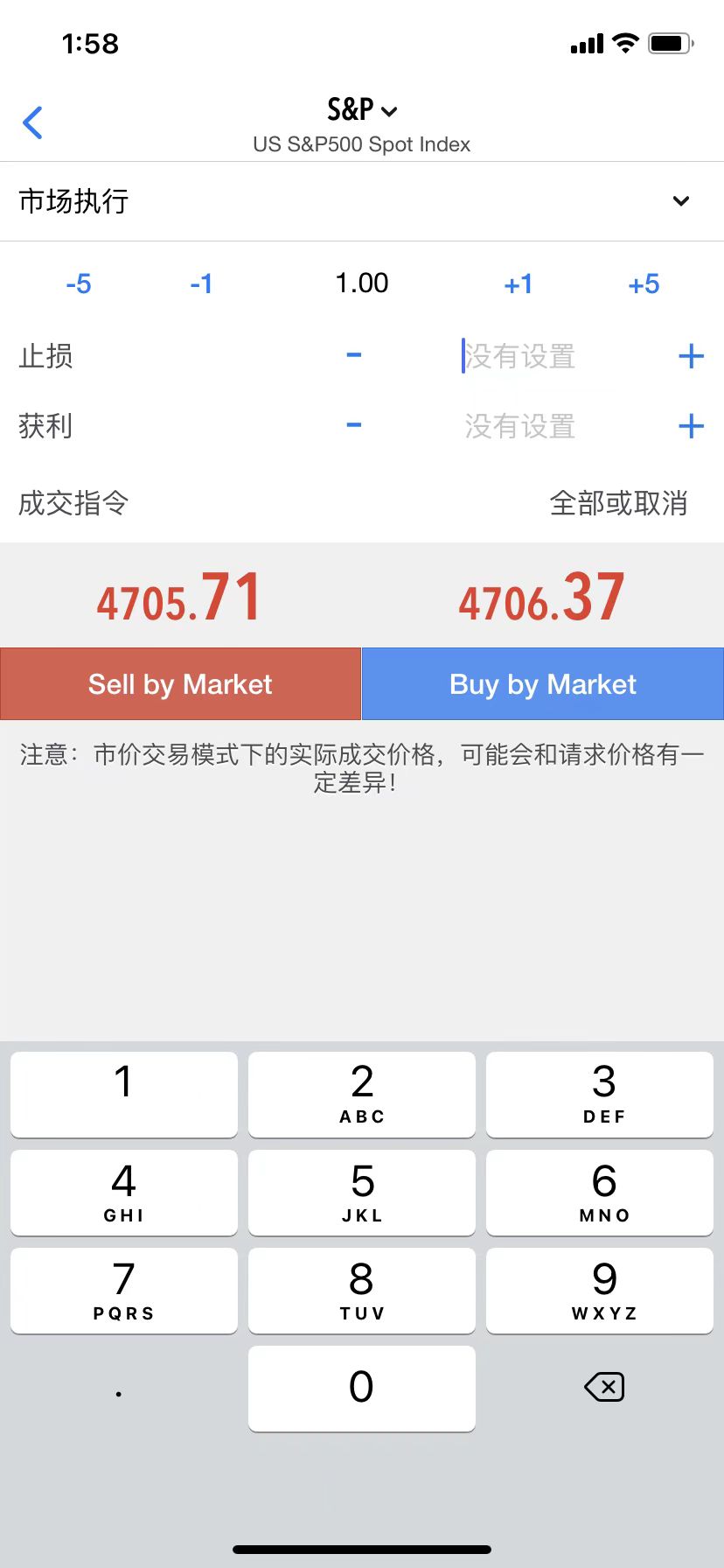
Task: Focus the 止损 price input field
Action: coord(519,356)
